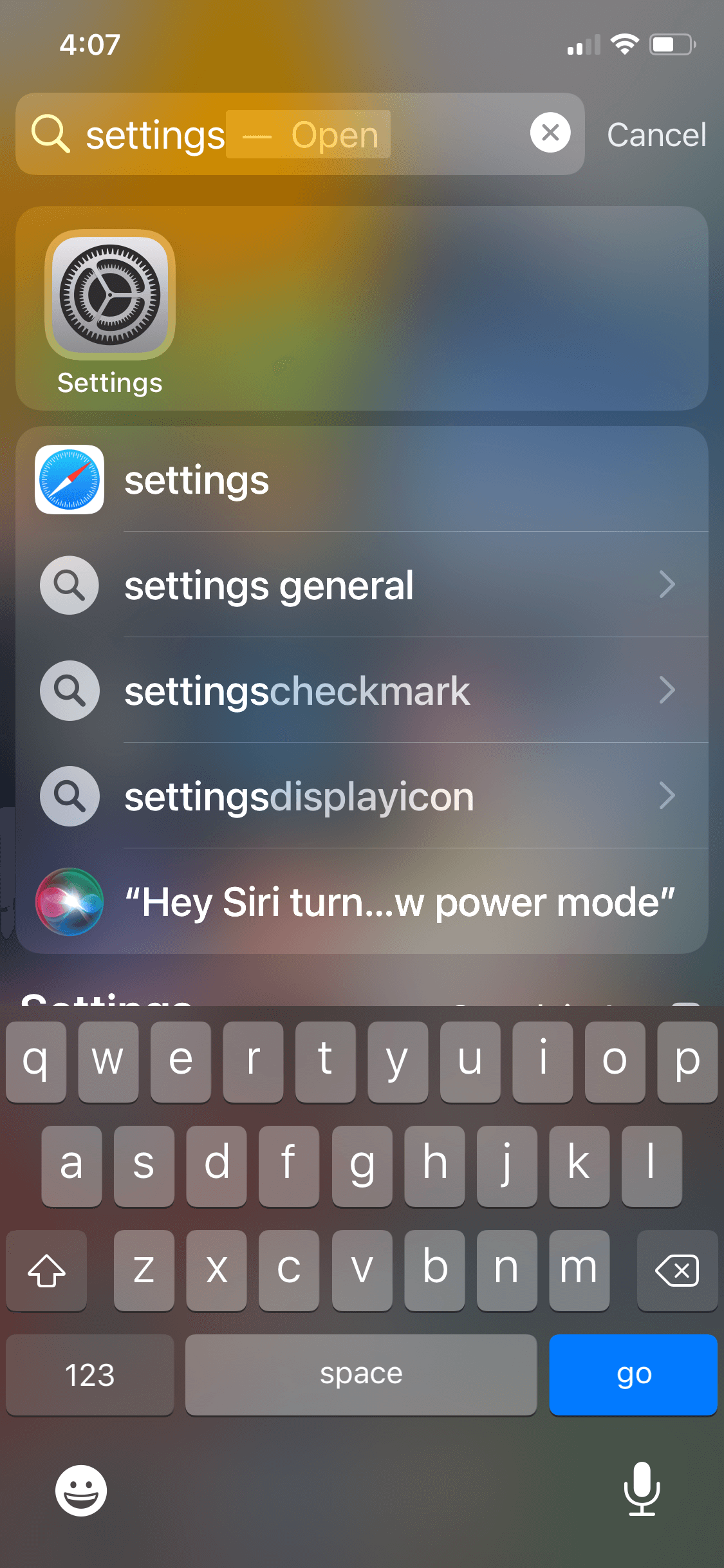The image size is (724, 1568).
Task: Delete a character with backspace key
Action: [x=677, y=1270]
